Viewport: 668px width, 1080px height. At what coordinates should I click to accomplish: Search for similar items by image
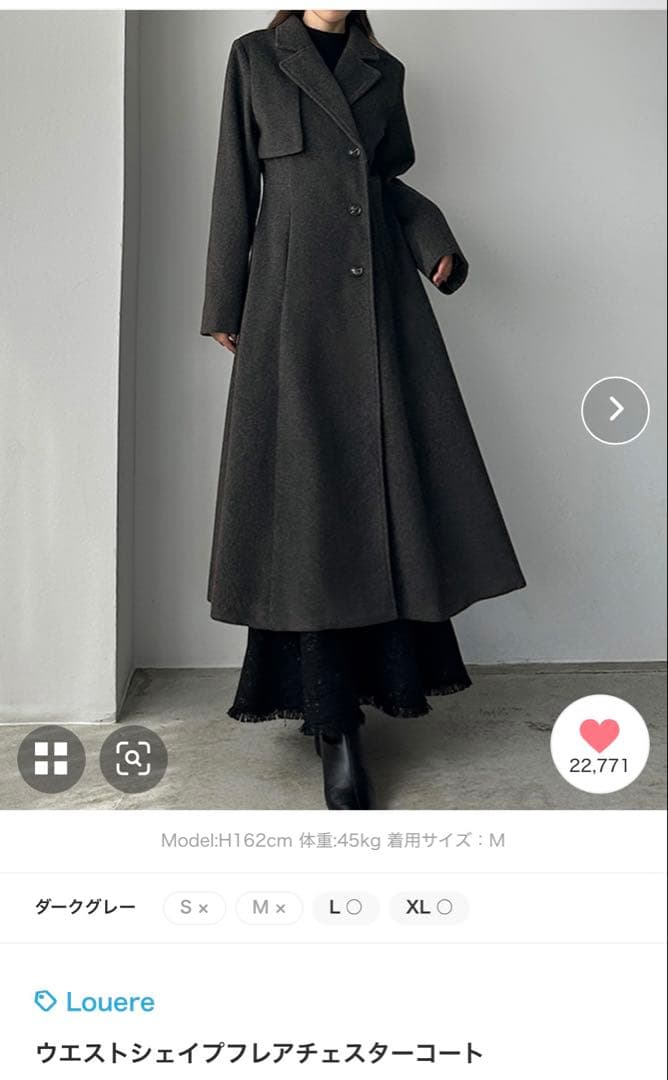click(133, 759)
